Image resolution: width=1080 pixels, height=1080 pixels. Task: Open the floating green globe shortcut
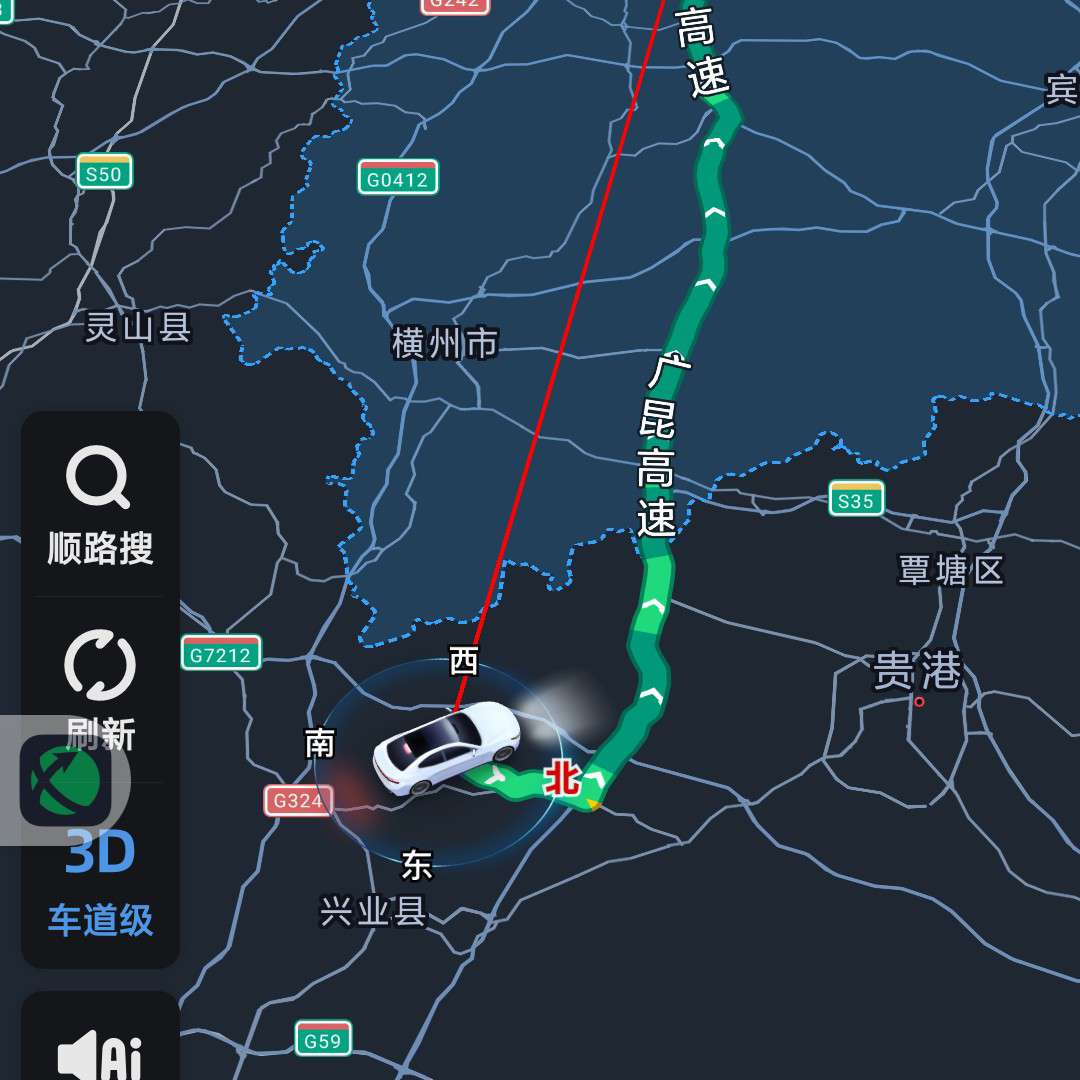(66, 780)
